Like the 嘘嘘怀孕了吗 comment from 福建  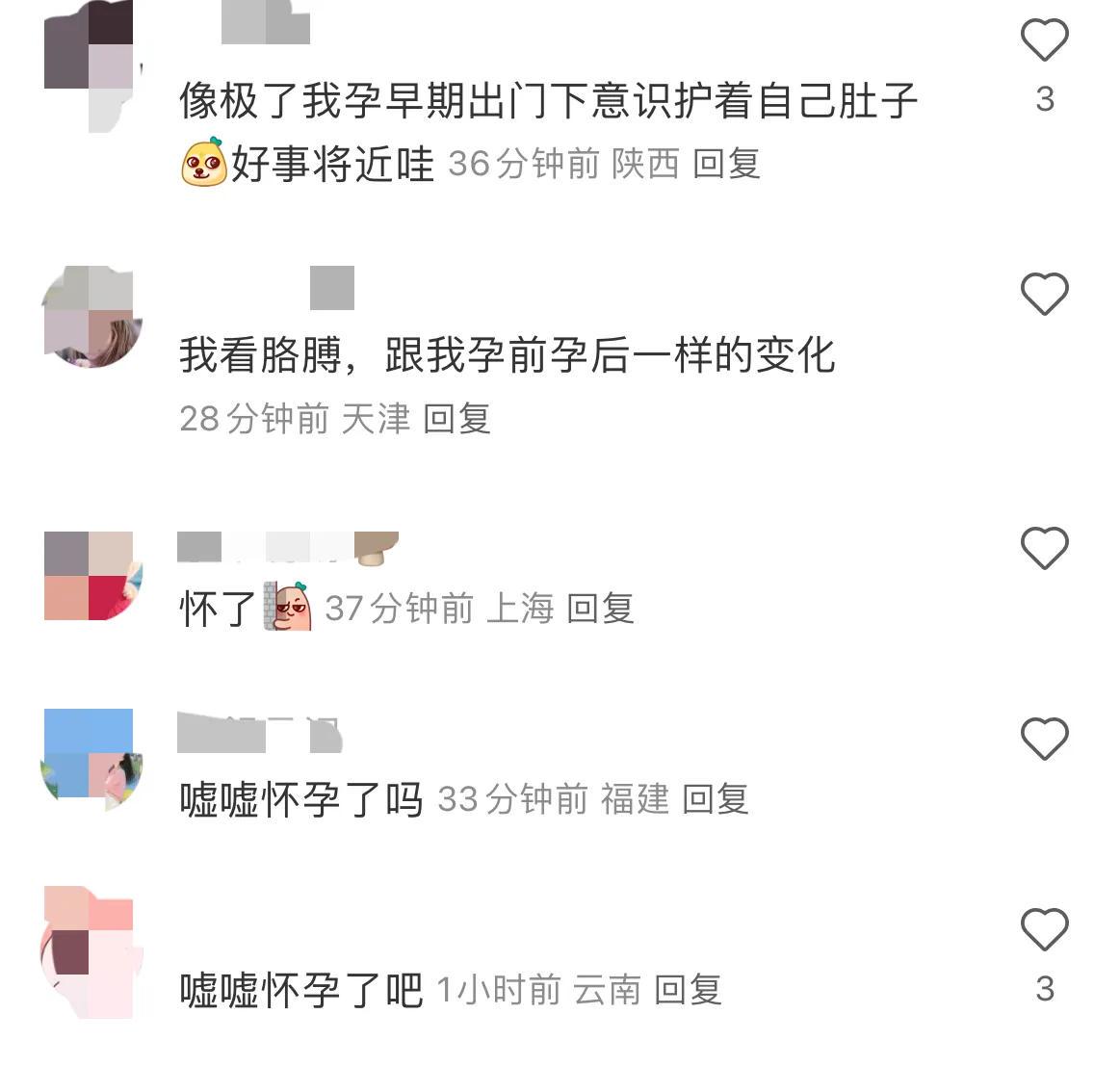coord(1044,739)
